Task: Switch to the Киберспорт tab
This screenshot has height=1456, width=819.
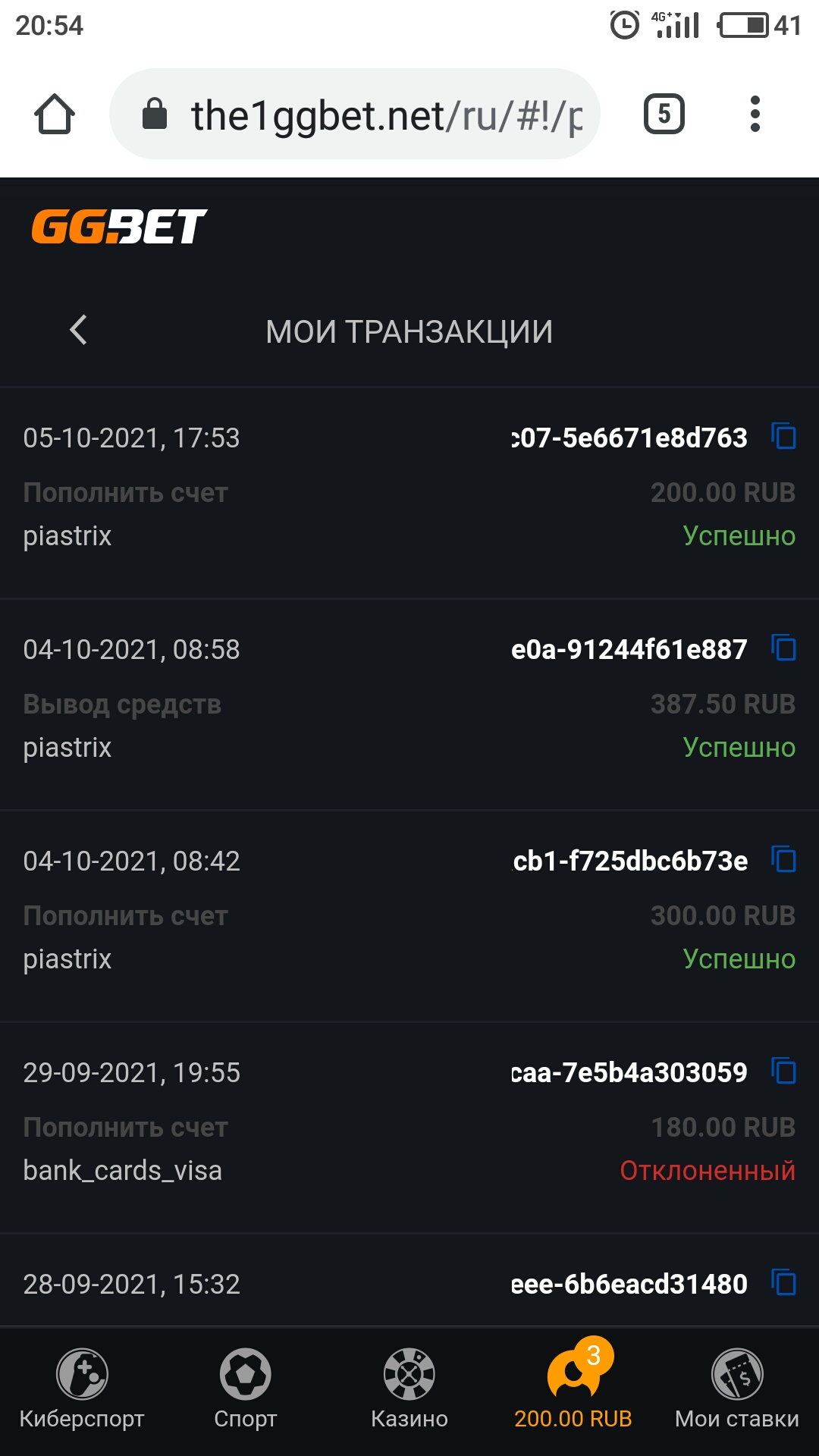Action: tap(82, 1389)
